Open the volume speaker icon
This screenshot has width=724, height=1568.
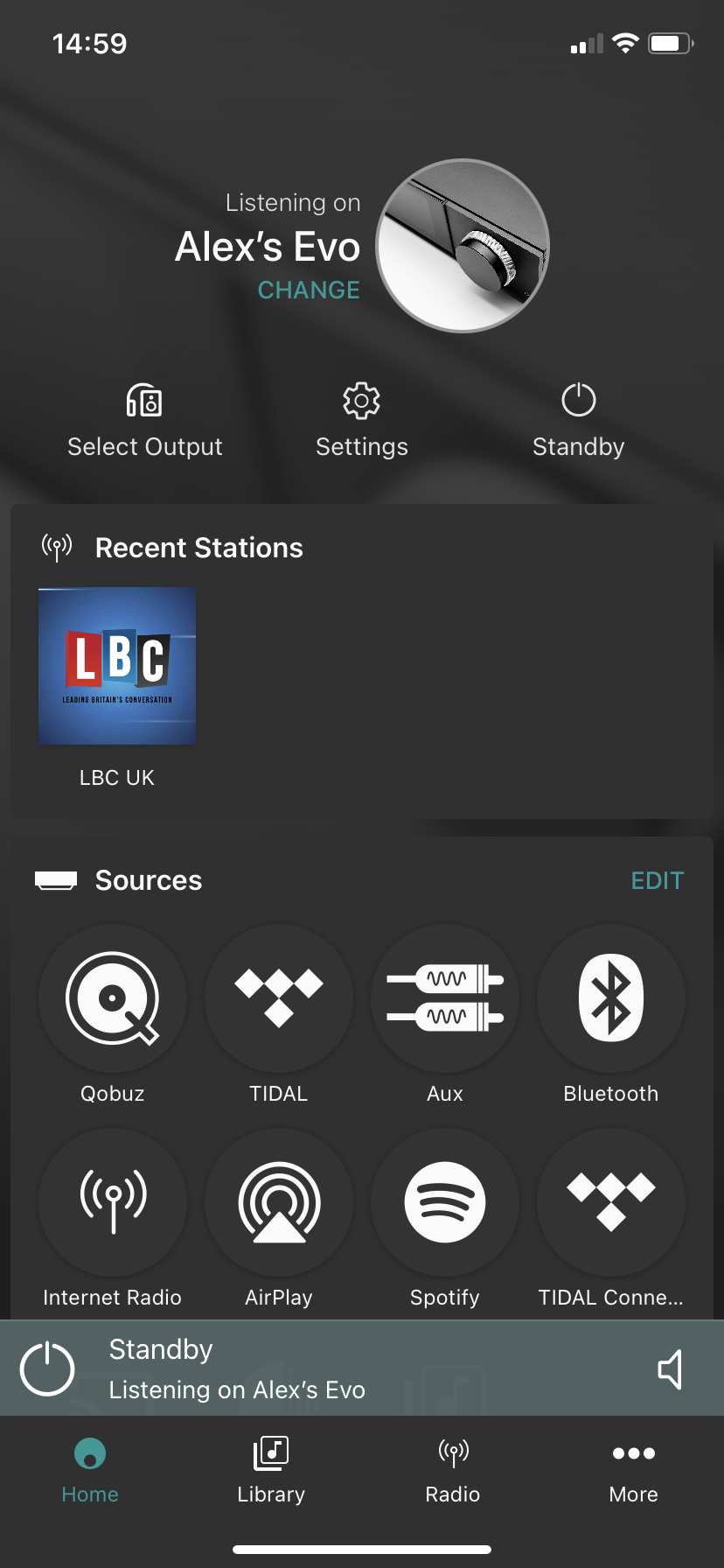pyautogui.click(x=670, y=1369)
